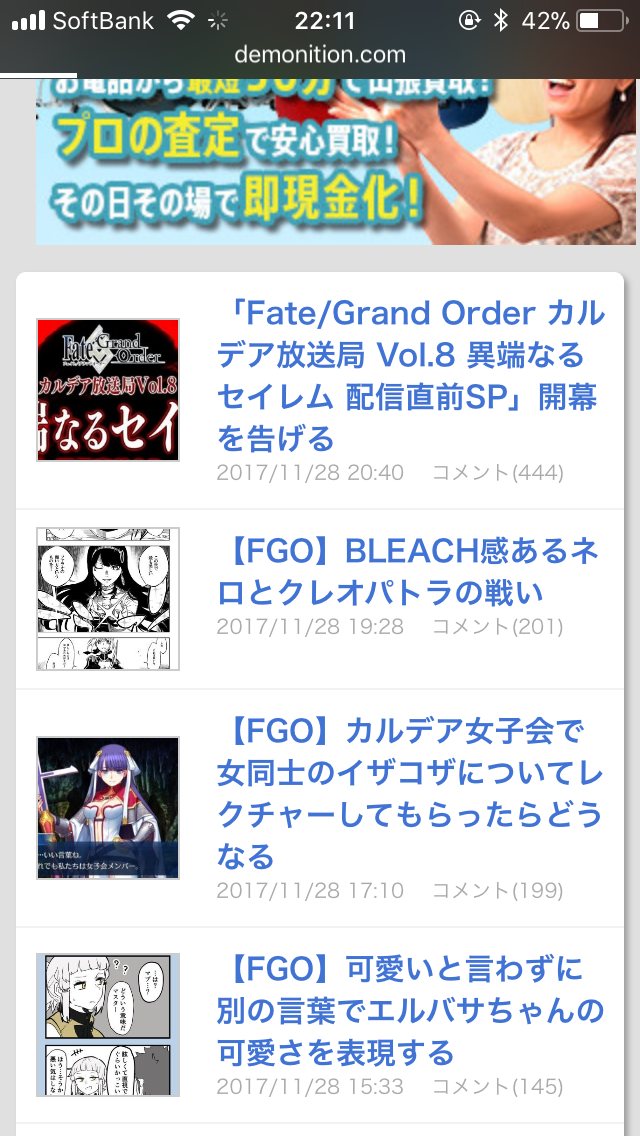Open the カルデア女子会 article

410,793
